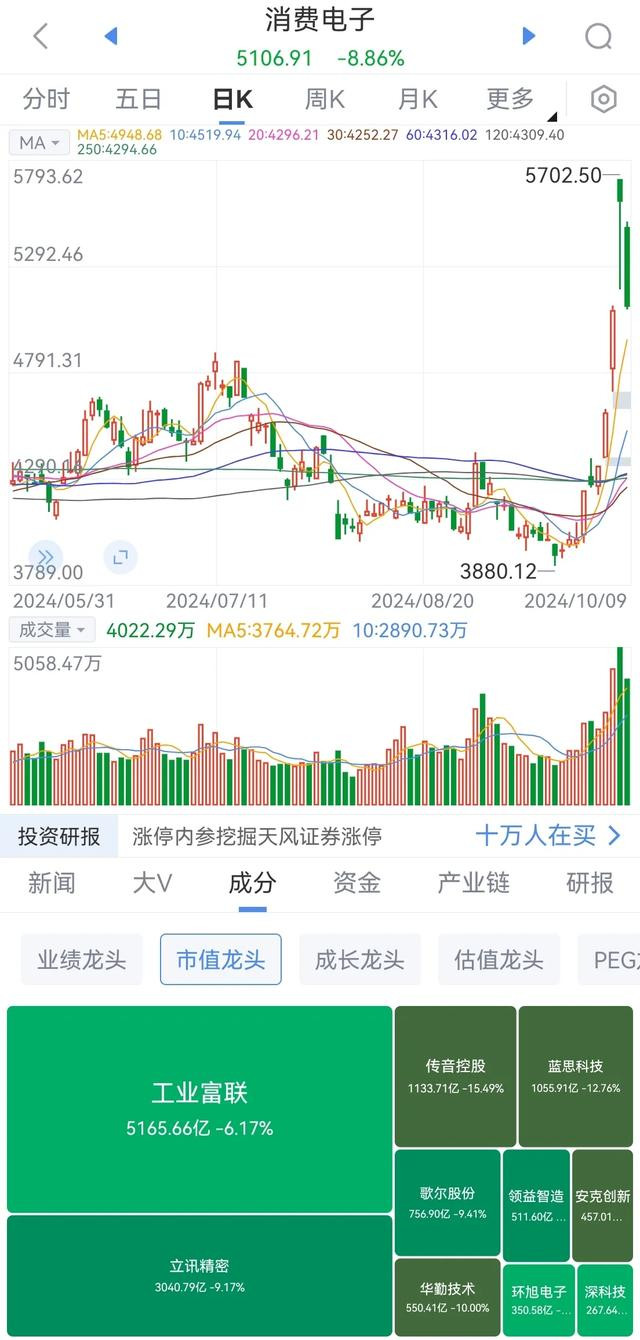Select the 业绩龙头 chip
The height and width of the screenshot is (1340, 640).
click(x=82, y=960)
